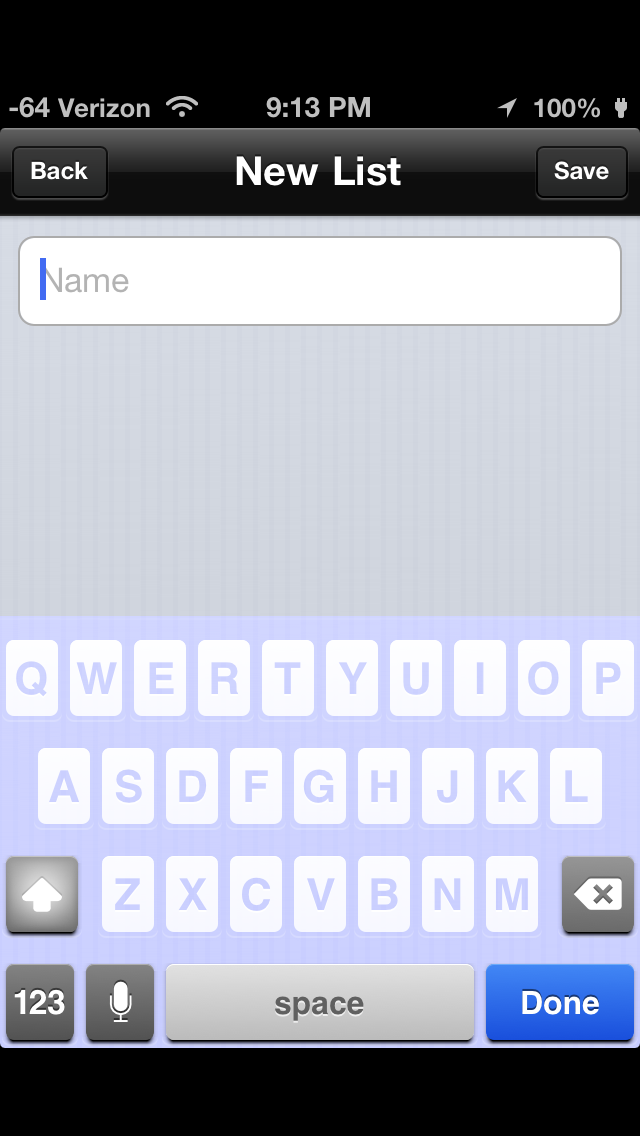Start dictation with the microphone key
The image size is (640, 1136).
120,1003
